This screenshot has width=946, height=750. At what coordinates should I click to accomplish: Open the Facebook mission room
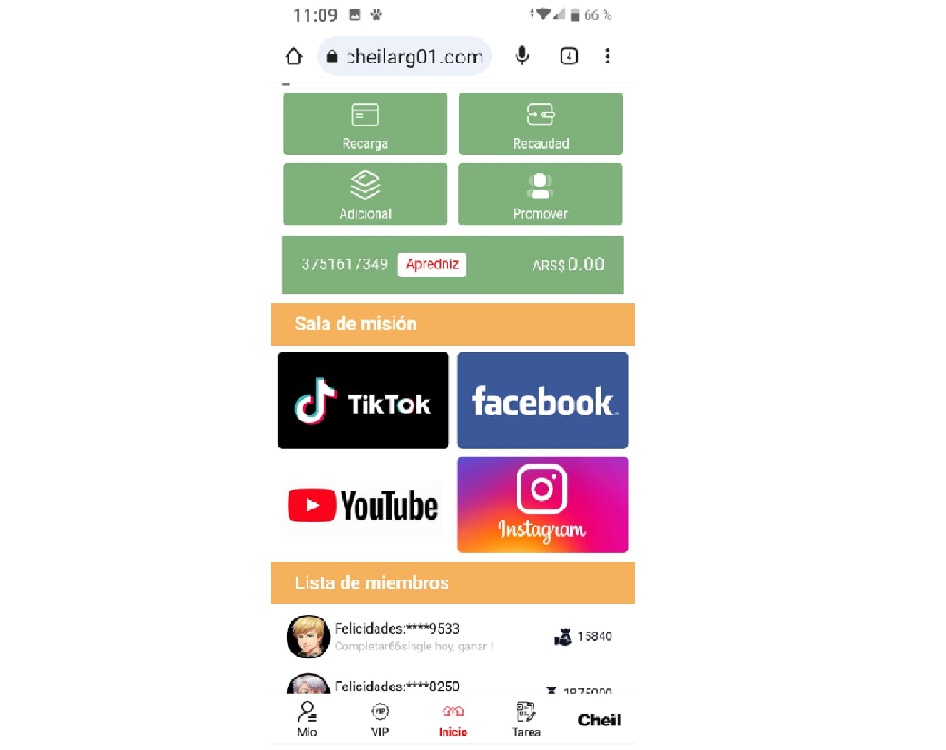pos(543,400)
